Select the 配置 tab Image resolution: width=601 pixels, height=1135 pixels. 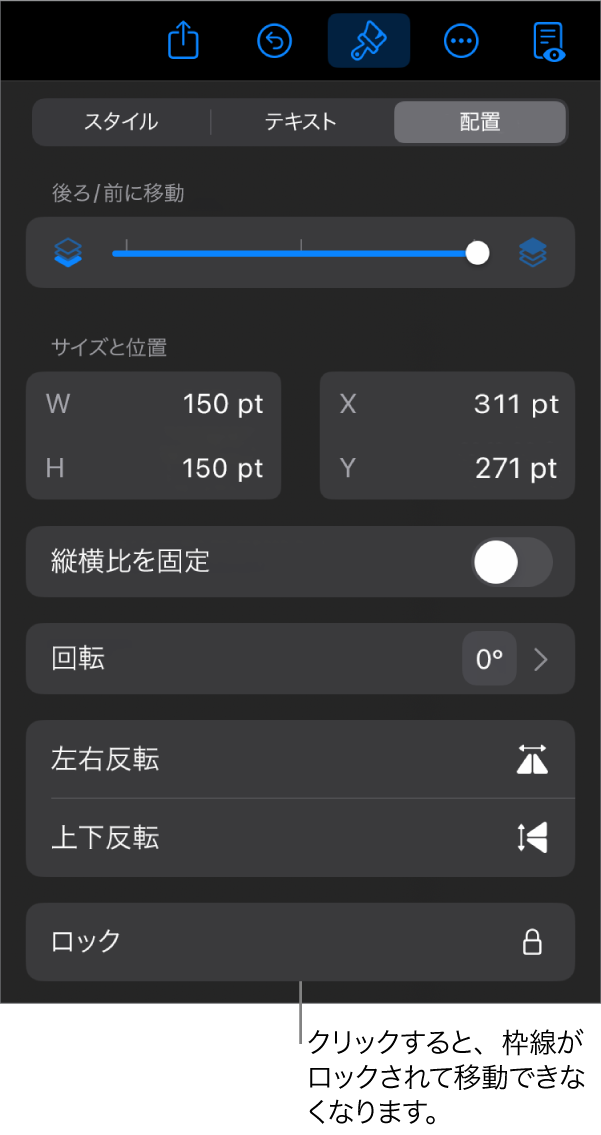pos(480,123)
